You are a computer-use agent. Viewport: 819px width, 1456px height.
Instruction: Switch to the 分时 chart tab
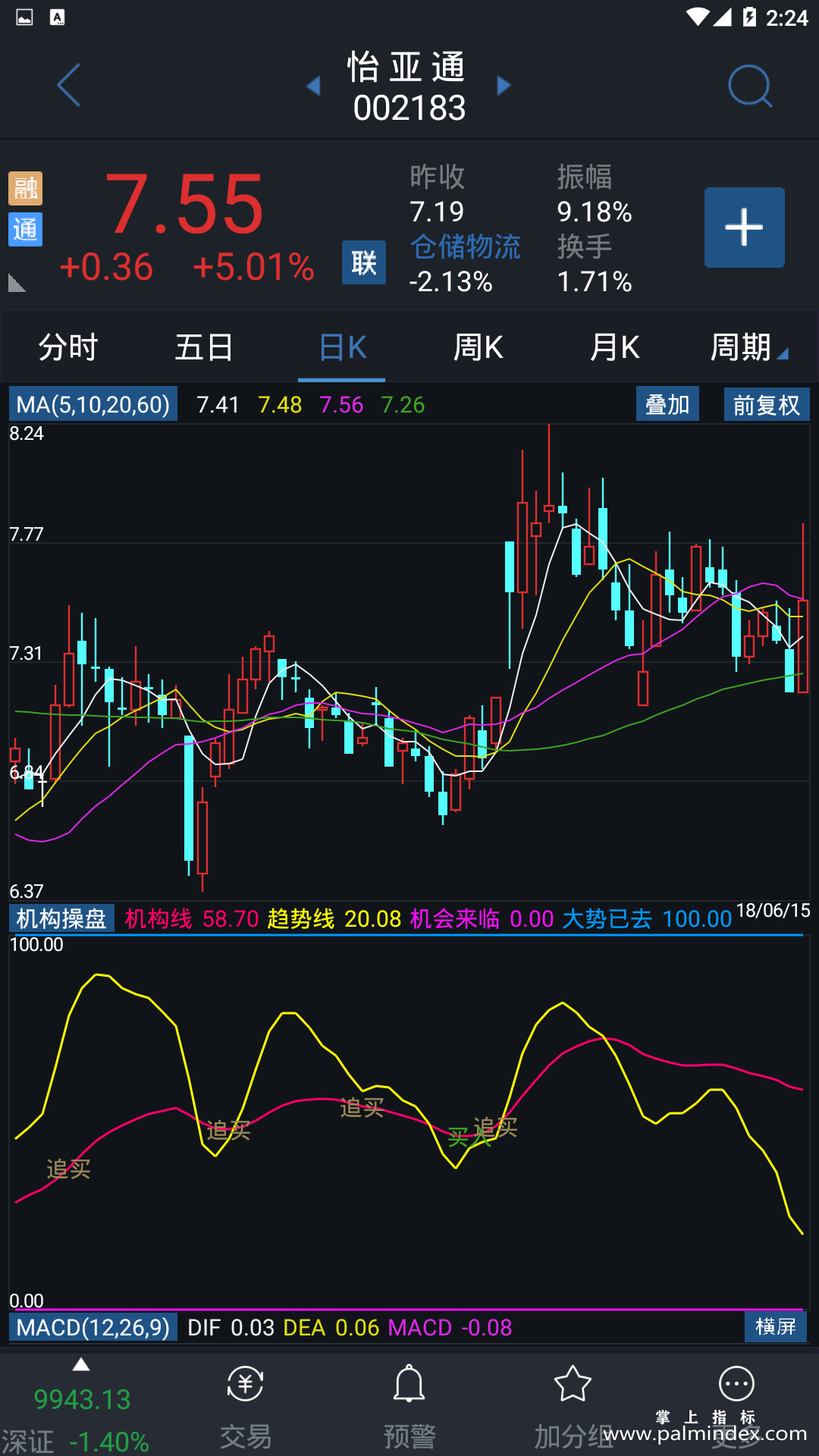(68, 347)
